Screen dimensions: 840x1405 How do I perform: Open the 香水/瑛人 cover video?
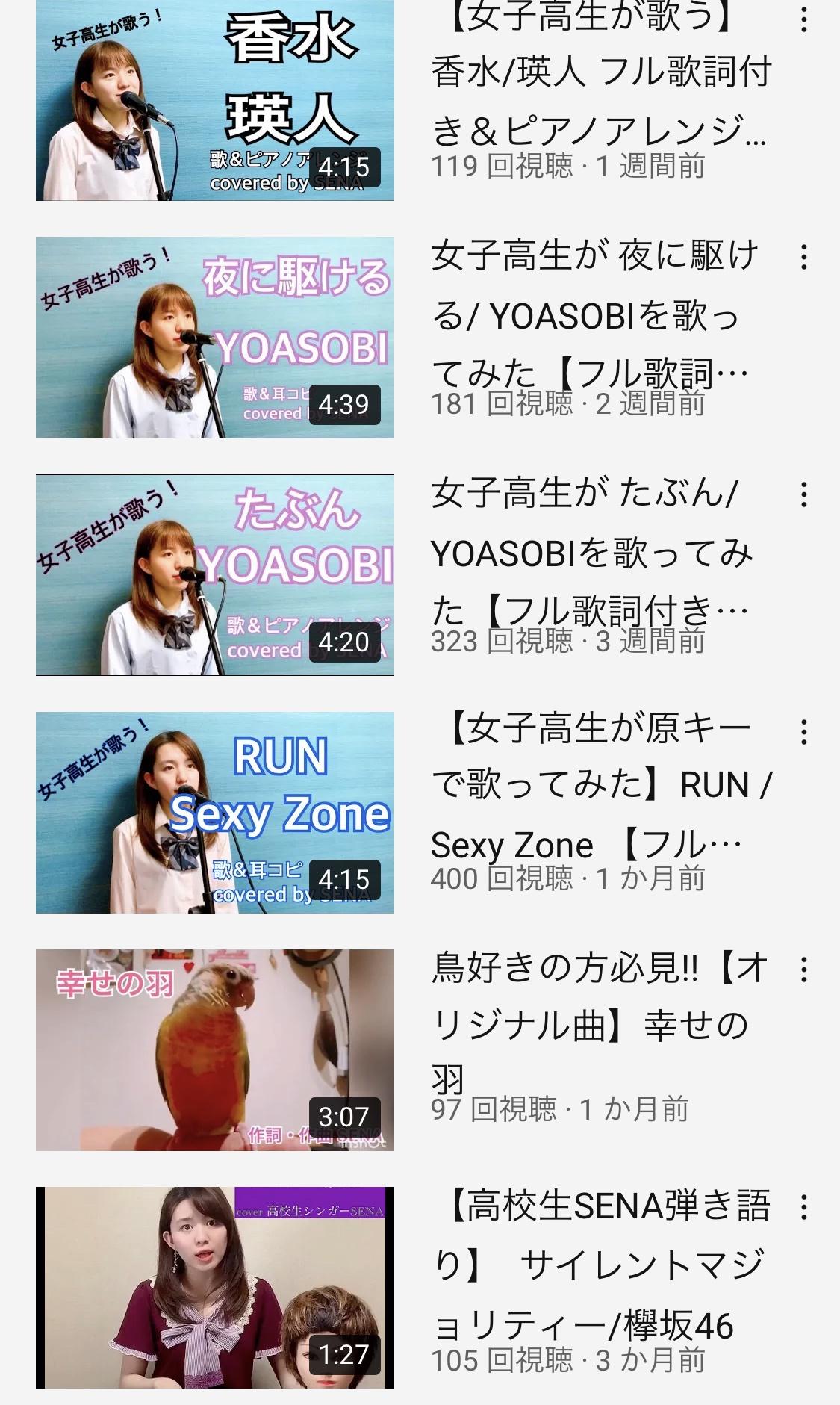click(215, 100)
